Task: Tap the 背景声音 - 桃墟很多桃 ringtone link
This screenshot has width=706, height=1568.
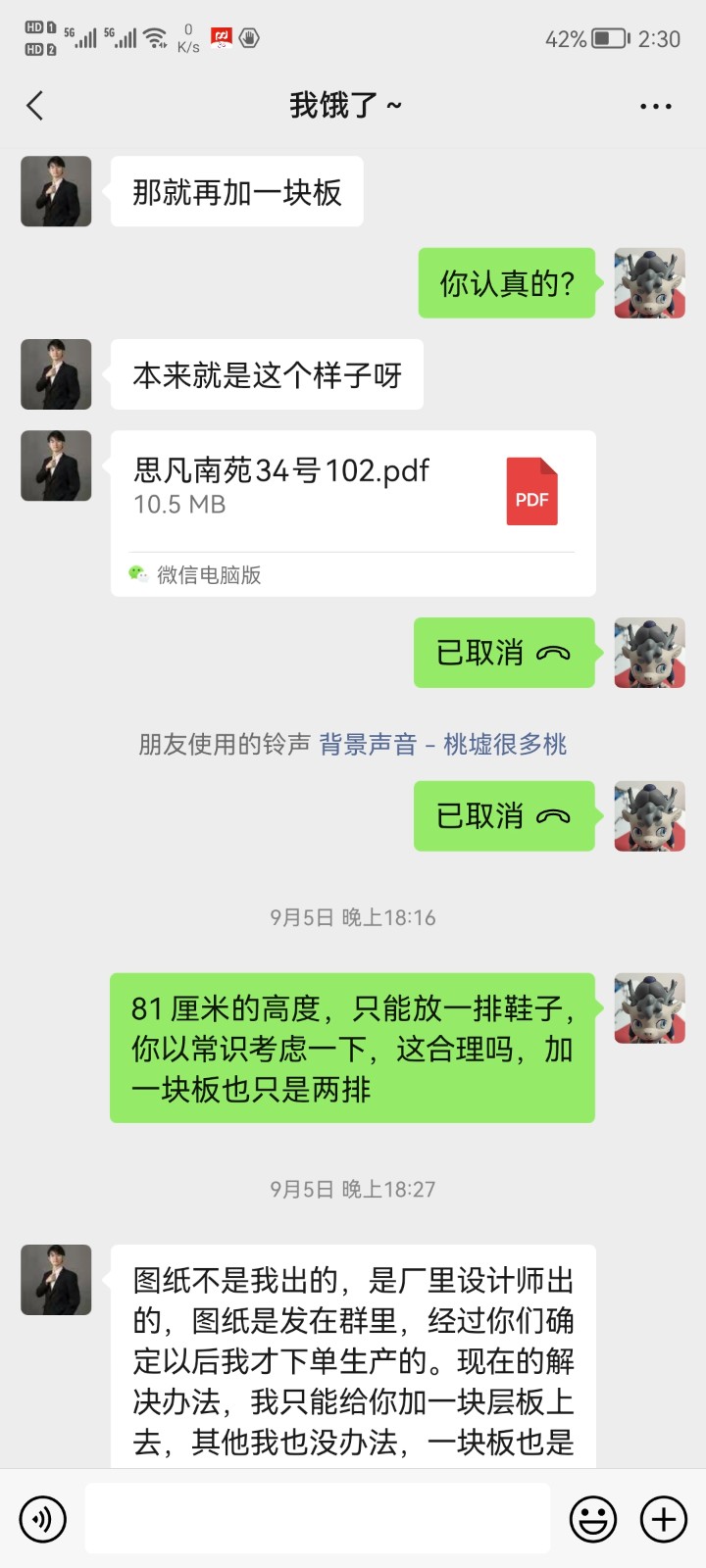Action: click(443, 745)
